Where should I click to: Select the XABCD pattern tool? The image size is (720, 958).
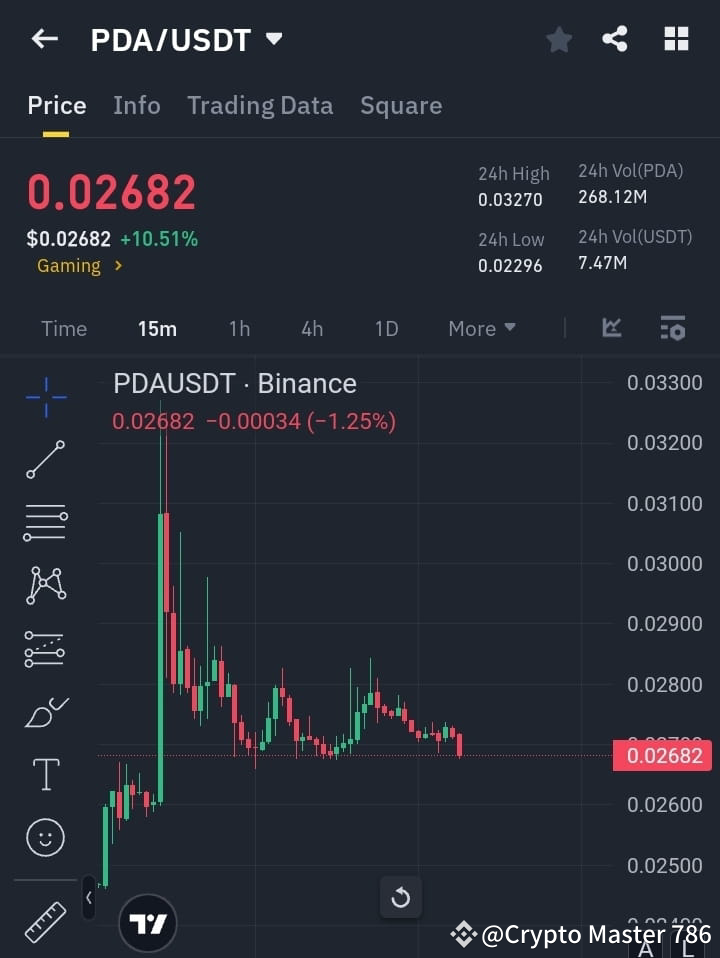(x=45, y=585)
